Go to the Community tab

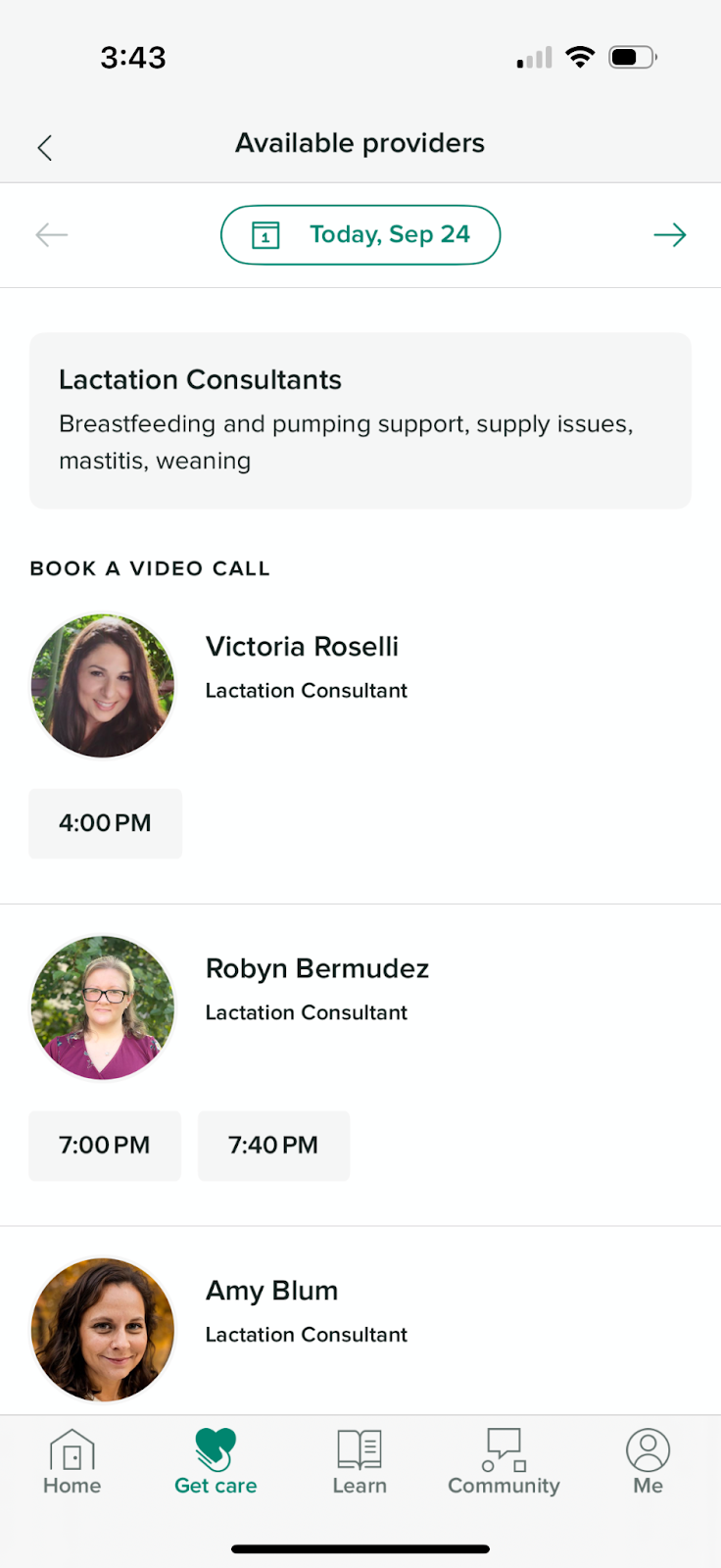(504, 1462)
